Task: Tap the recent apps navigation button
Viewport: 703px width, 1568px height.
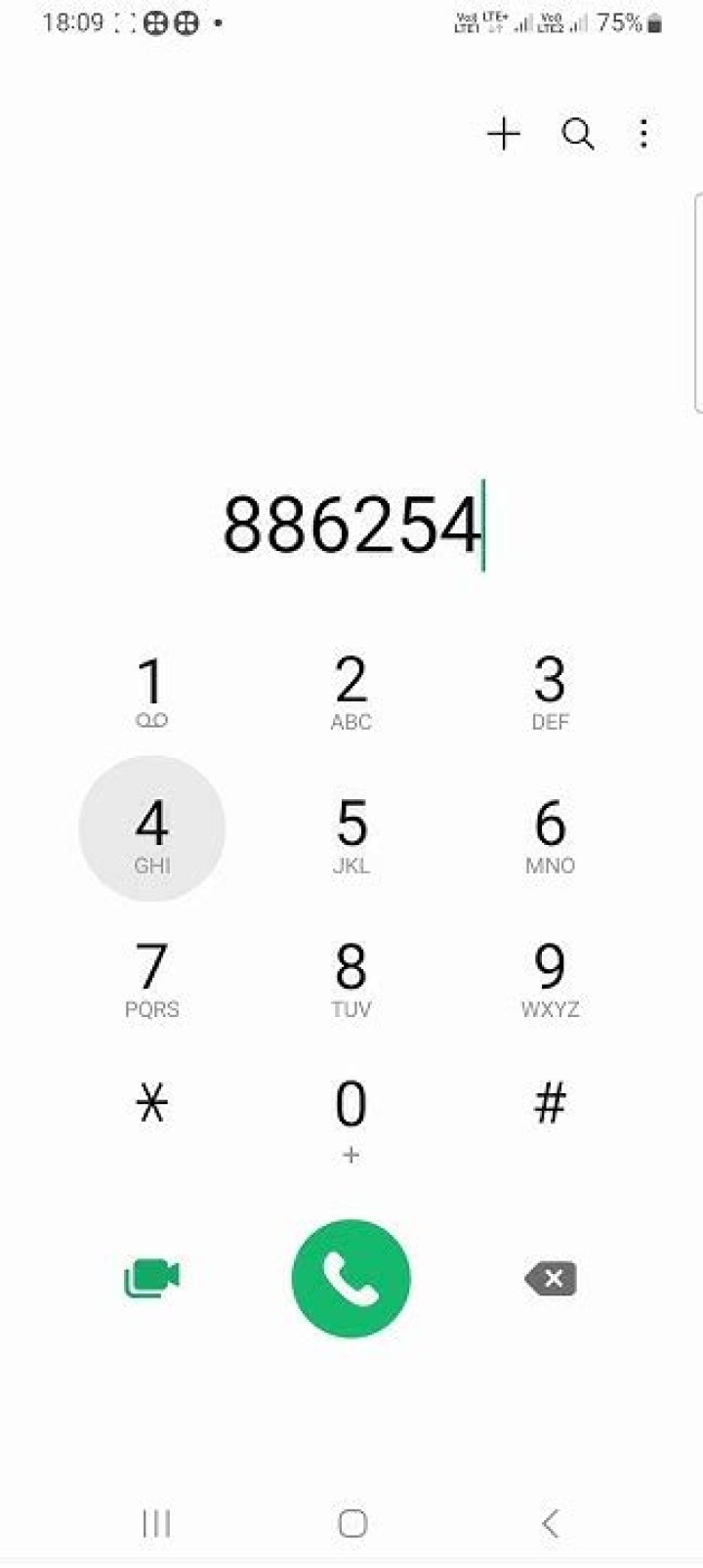Action: tap(156, 1521)
